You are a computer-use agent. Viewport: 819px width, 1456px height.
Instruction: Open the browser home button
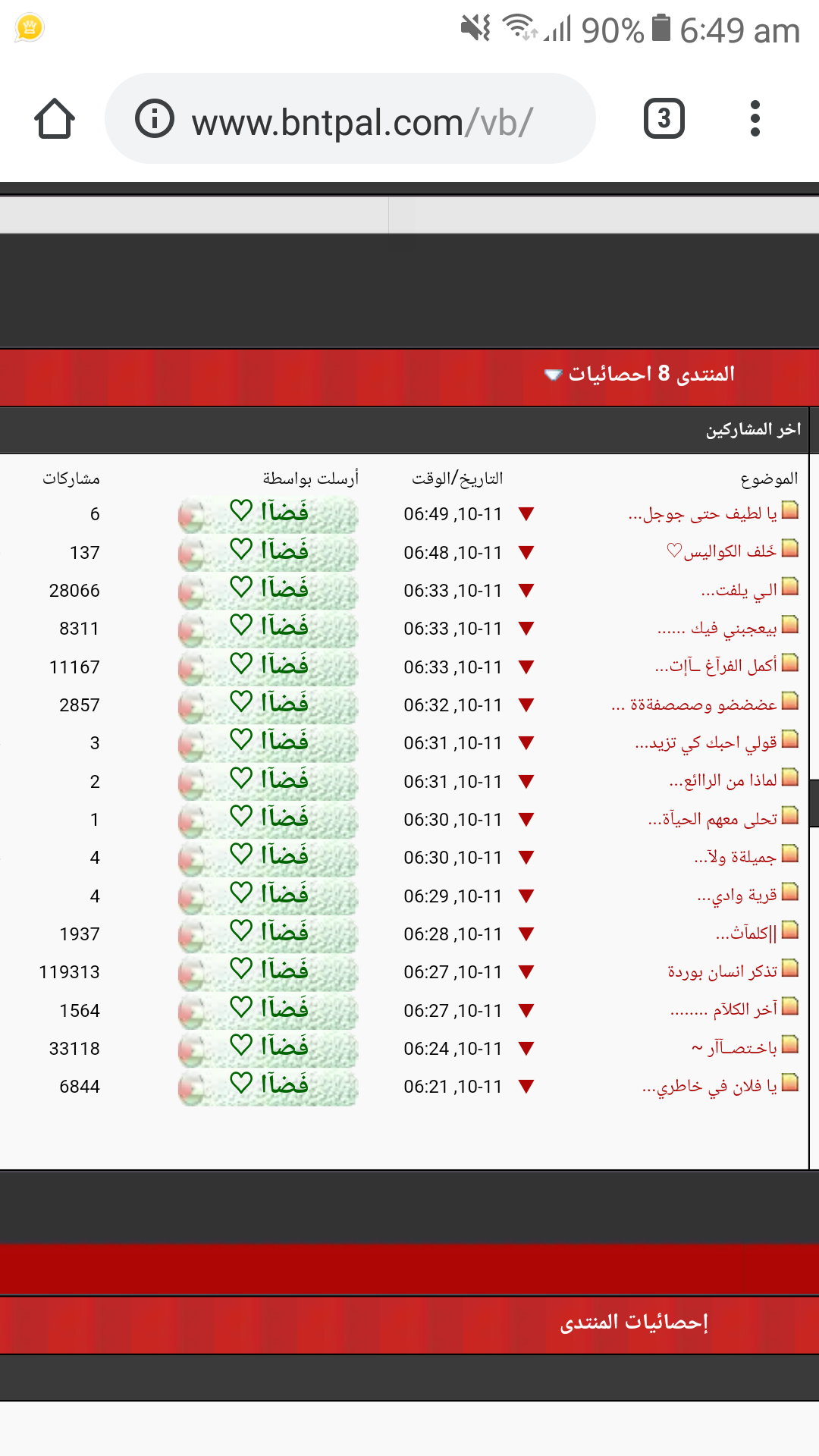click(x=55, y=119)
